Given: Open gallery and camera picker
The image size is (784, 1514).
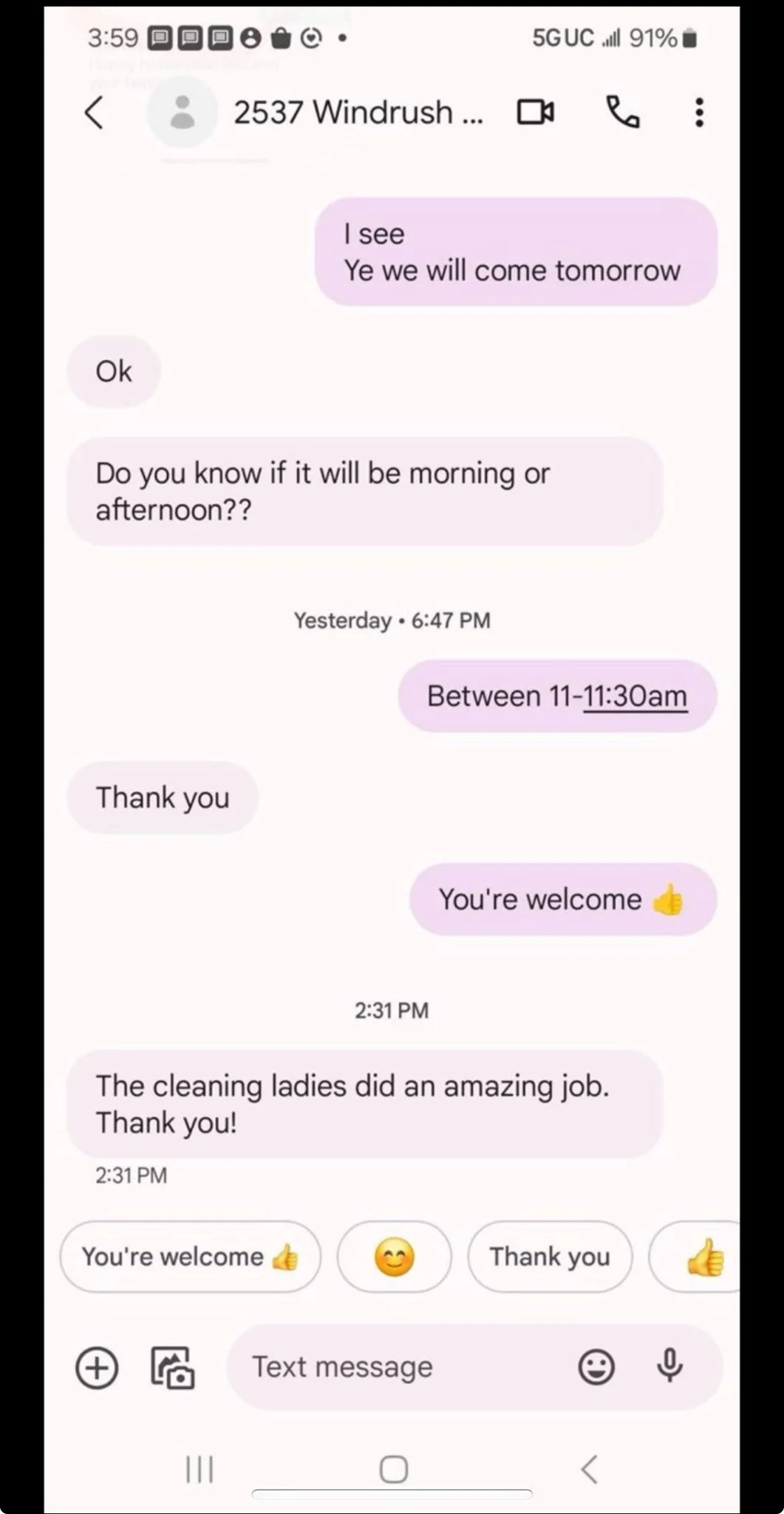Looking at the screenshot, I should click(172, 1368).
